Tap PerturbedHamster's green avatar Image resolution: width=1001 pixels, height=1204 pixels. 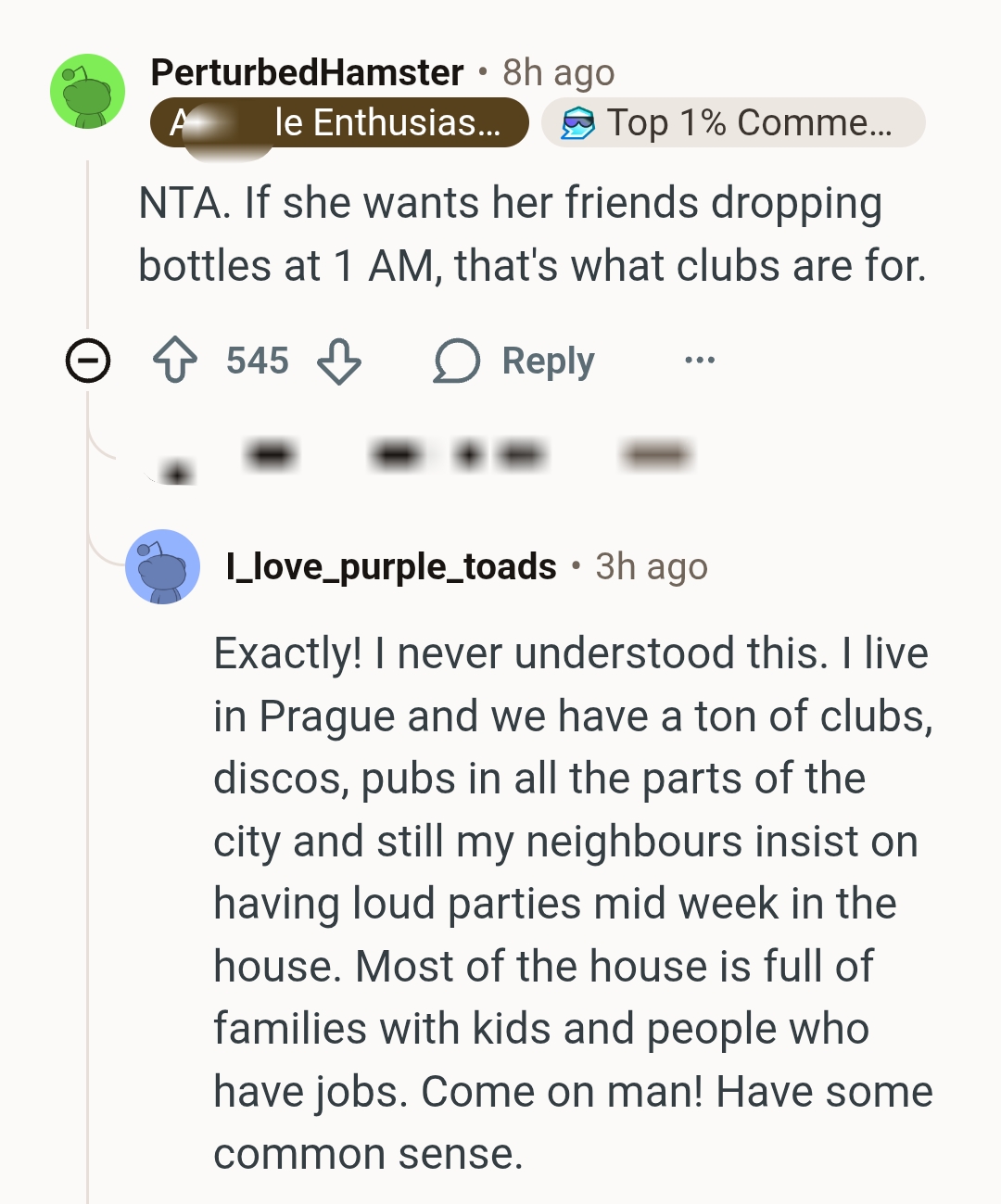coord(88,91)
